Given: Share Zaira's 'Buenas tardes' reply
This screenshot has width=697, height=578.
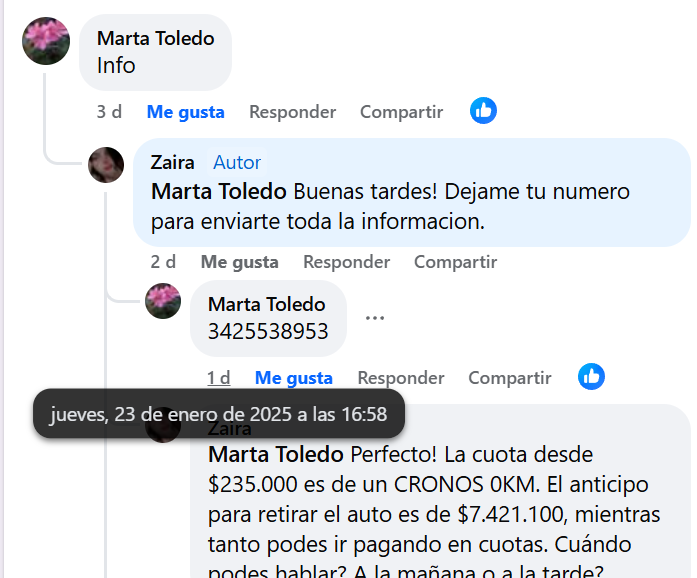Looking at the screenshot, I should (455, 262).
